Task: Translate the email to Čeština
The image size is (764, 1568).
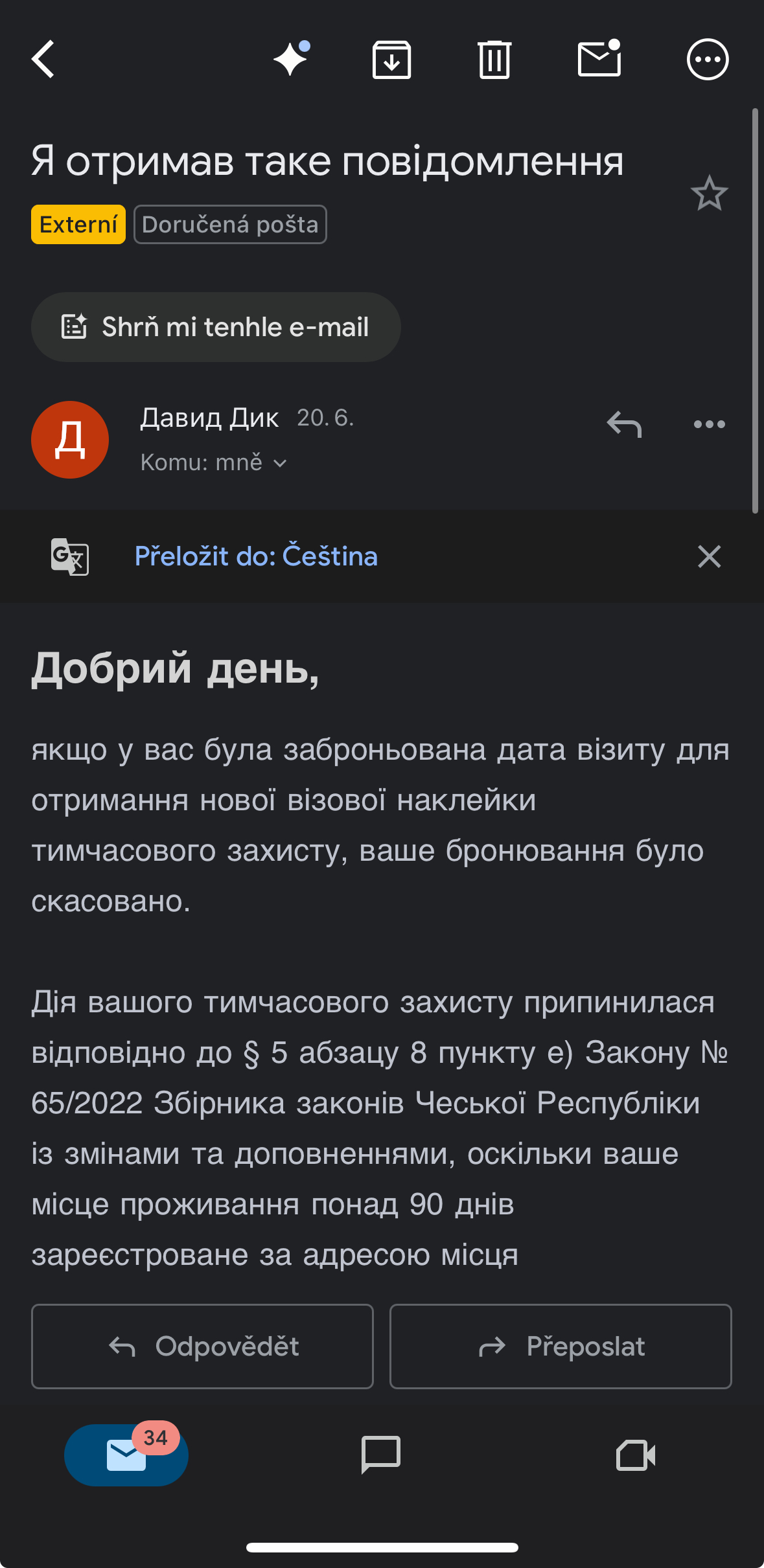Action: click(256, 556)
